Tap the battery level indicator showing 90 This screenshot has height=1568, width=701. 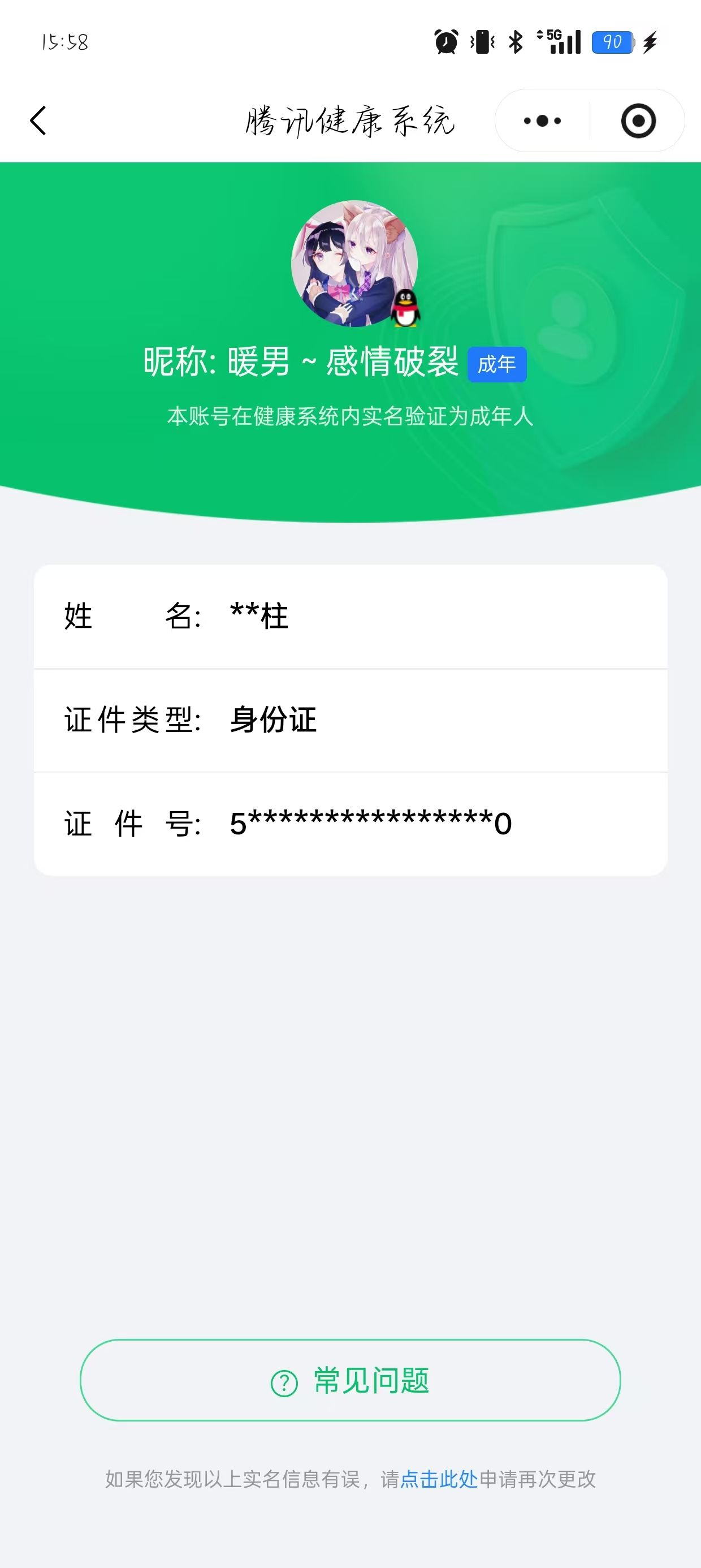(x=613, y=42)
